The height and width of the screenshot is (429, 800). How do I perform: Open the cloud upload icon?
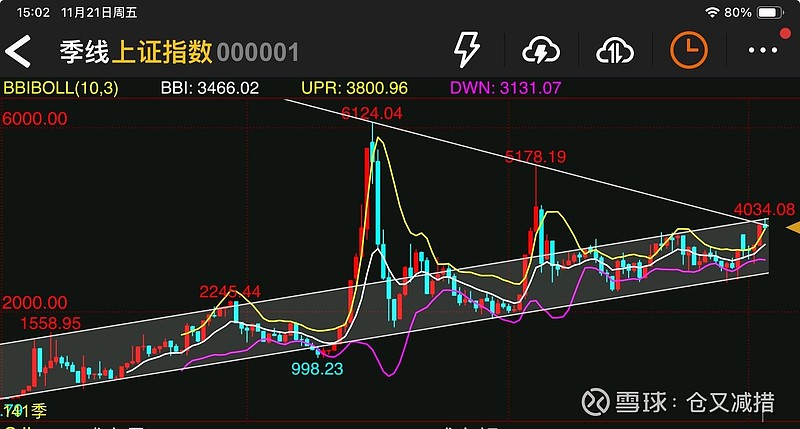614,50
